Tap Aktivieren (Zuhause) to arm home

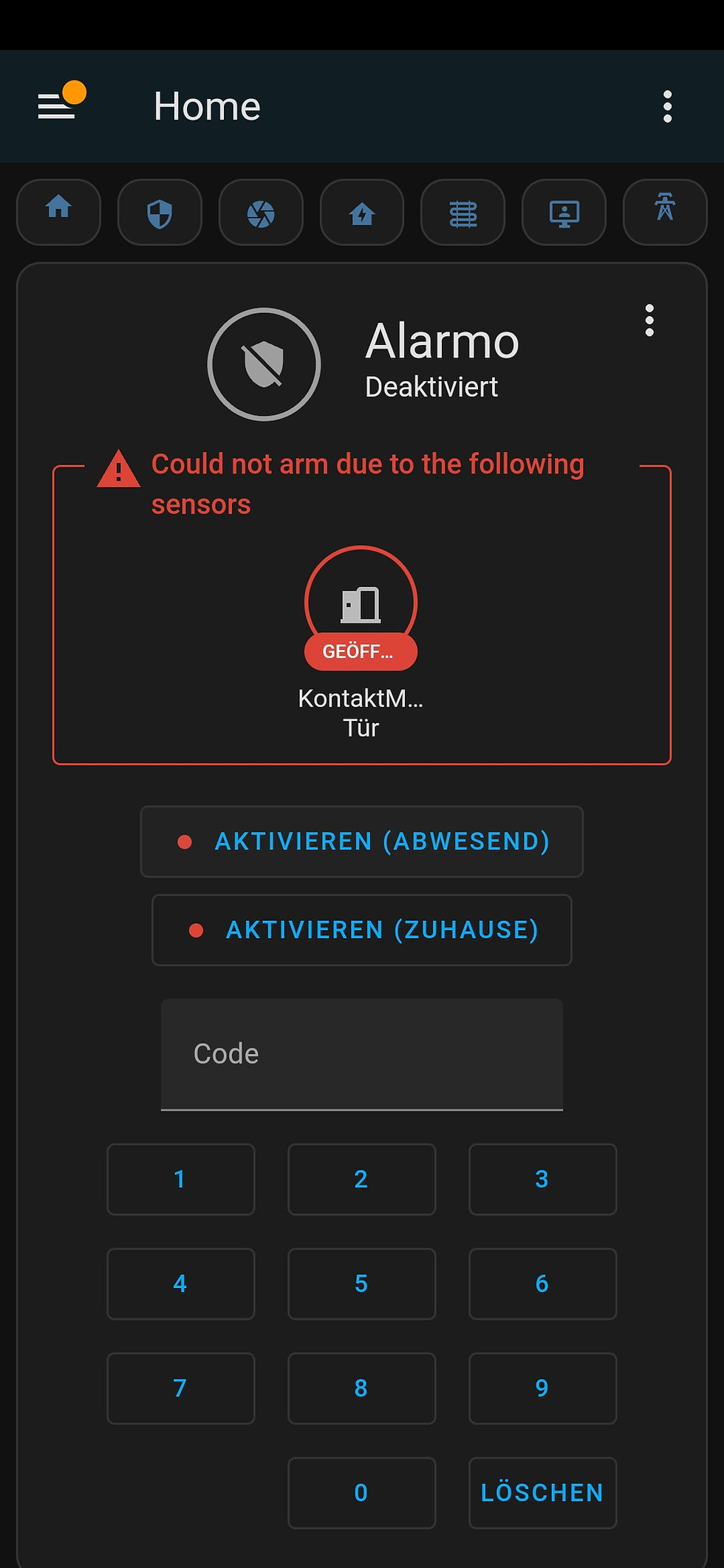pos(362,930)
